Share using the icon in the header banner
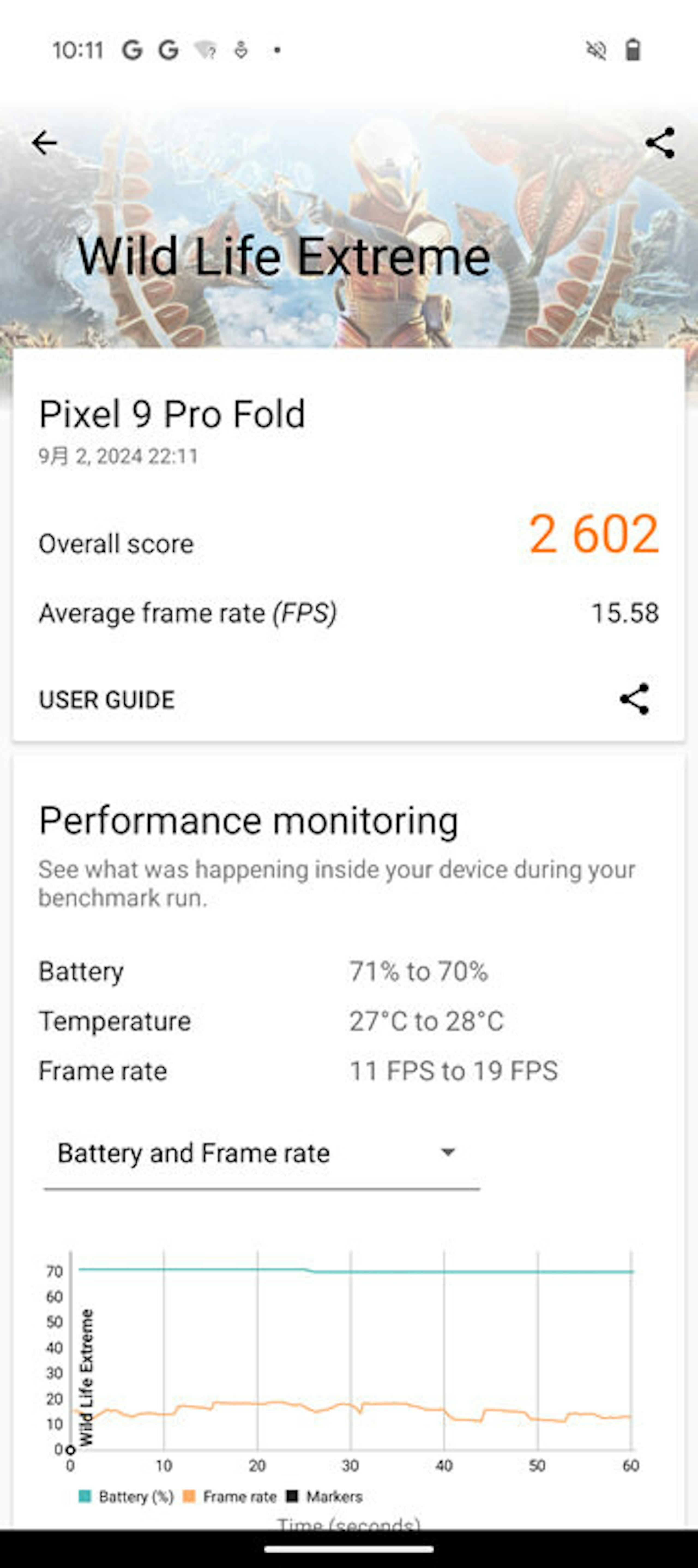Image resolution: width=698 pixels, height=1568 pixels. [660, 143]
